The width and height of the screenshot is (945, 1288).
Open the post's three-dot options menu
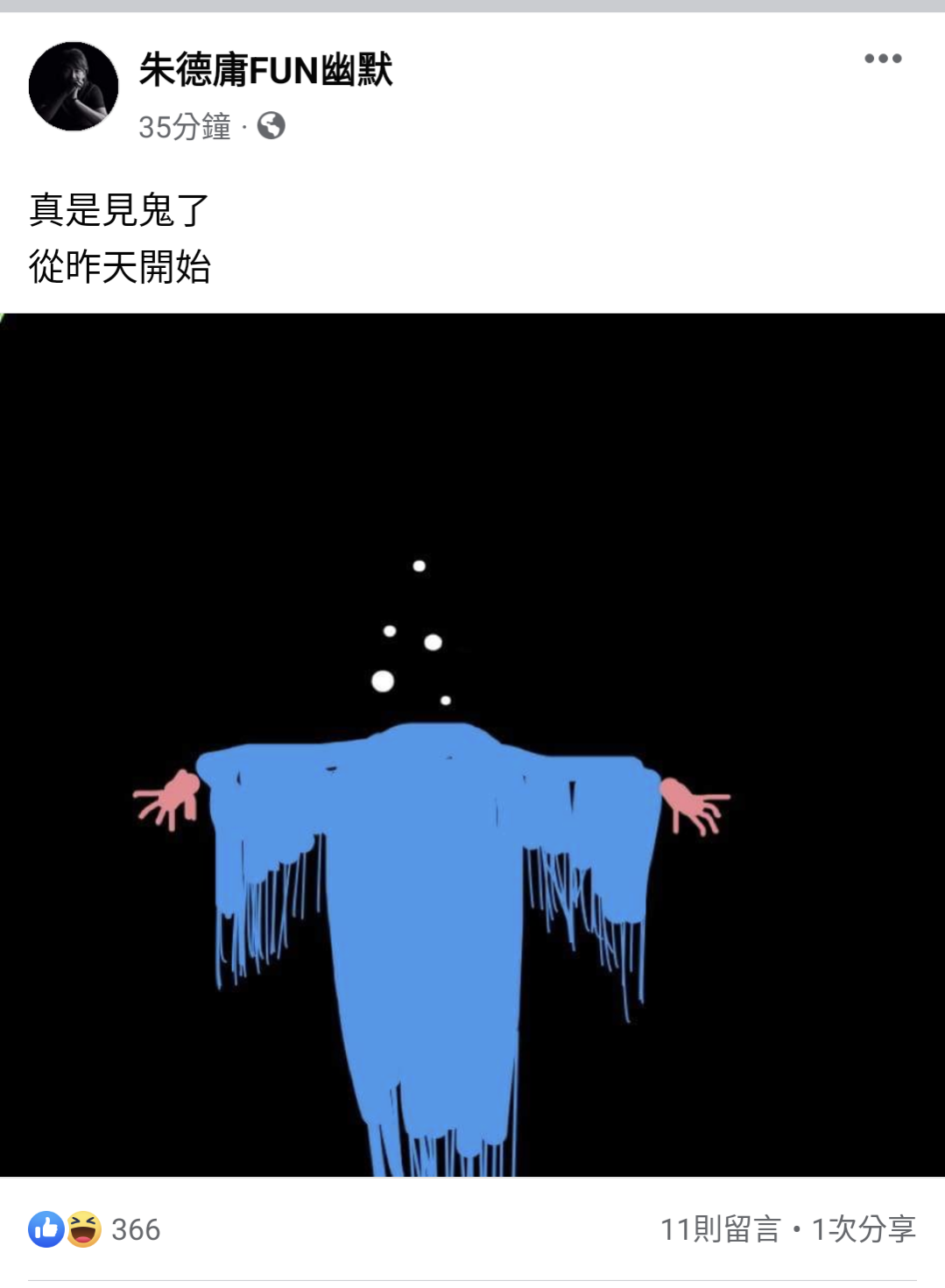click(882, 59)
